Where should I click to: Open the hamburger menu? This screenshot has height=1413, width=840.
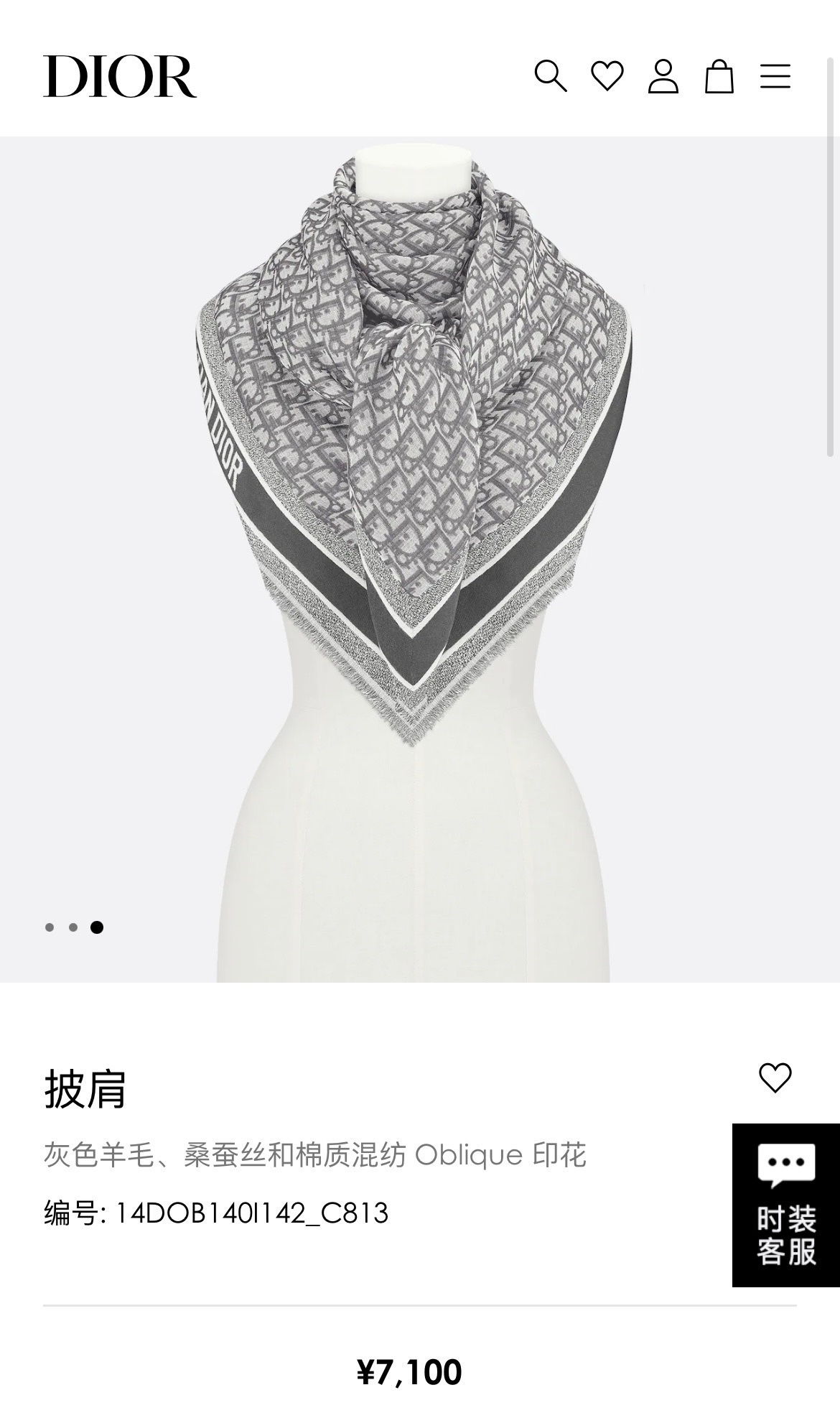(x=775, y=76)
